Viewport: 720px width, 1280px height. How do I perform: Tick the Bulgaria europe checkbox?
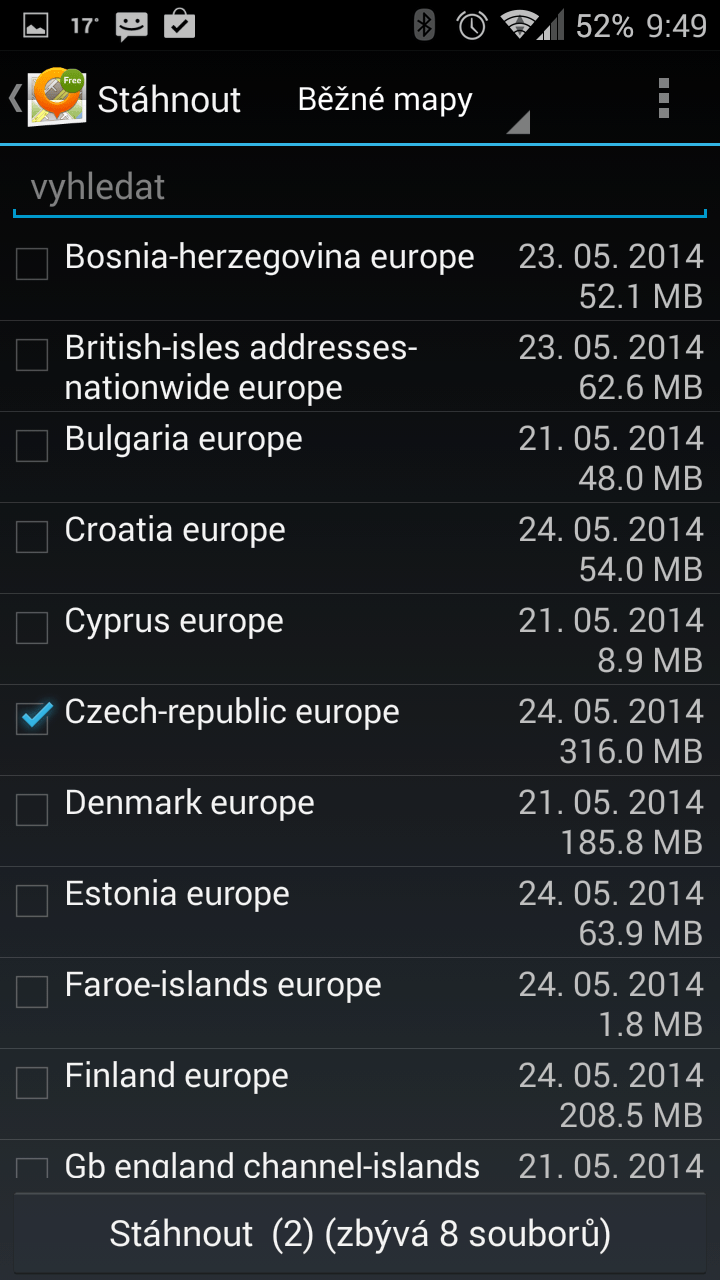32,446
